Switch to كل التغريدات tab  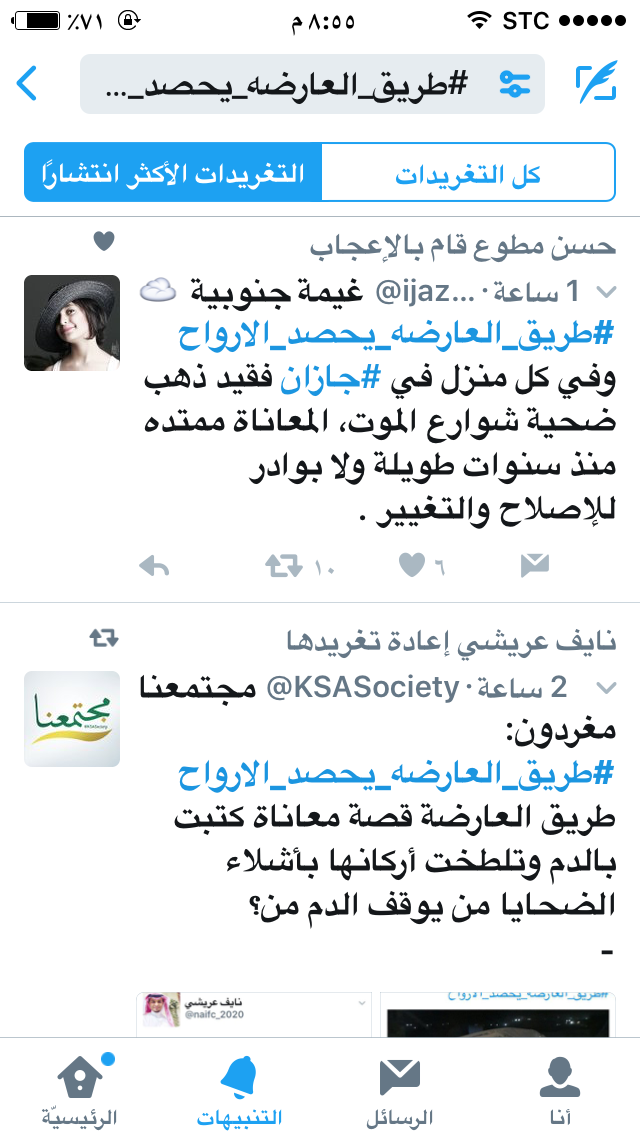coord(467,174)
